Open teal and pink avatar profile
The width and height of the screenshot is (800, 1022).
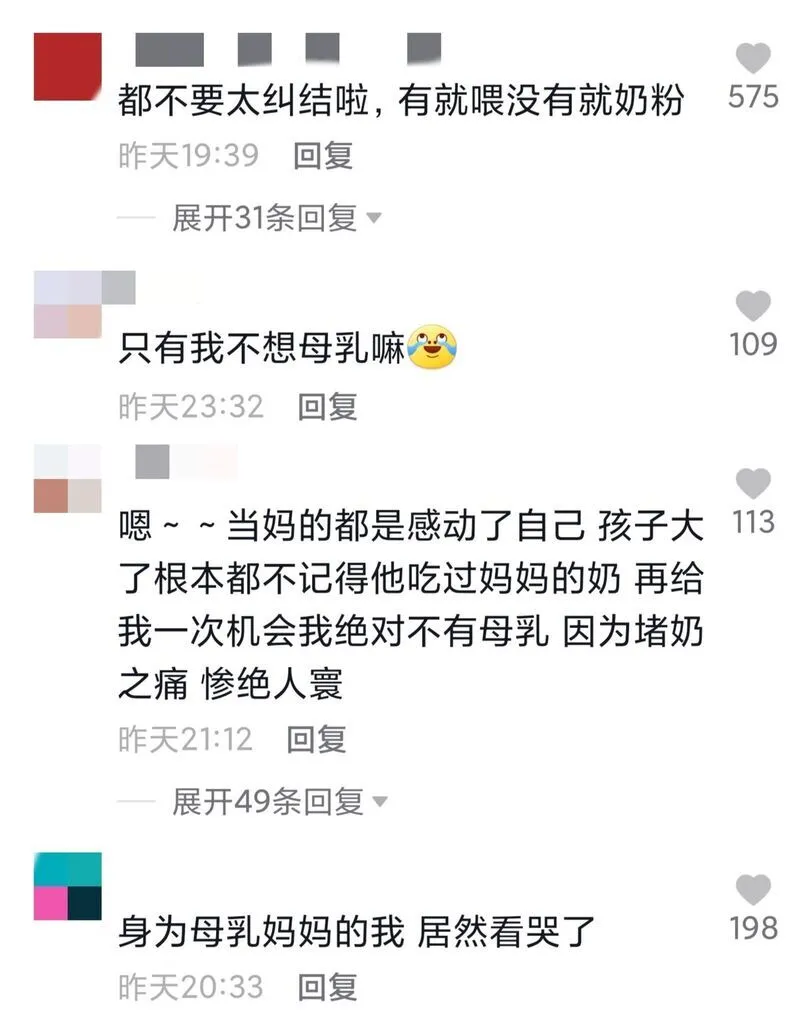[x=68, y=887]
